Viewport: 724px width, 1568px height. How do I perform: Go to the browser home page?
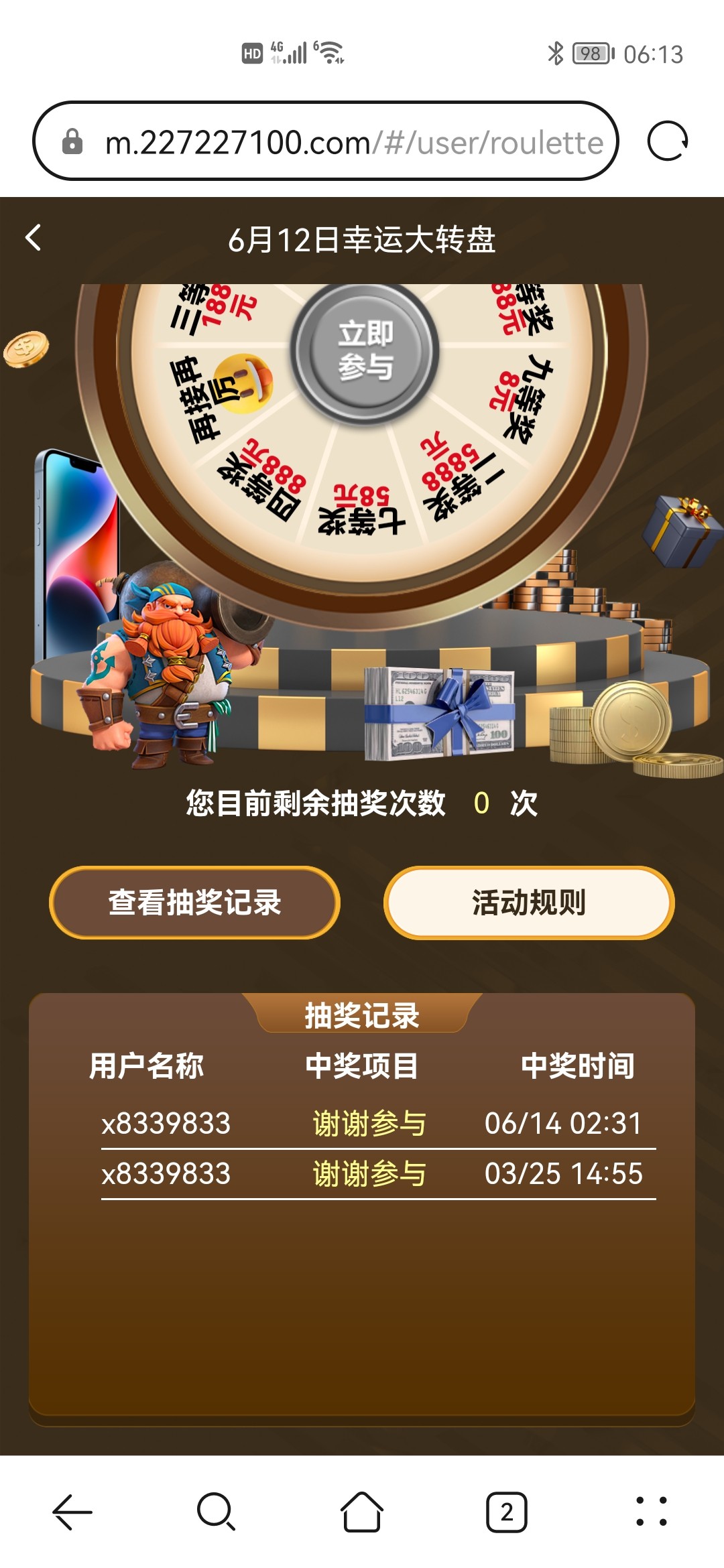click(x=362, y=1512)
